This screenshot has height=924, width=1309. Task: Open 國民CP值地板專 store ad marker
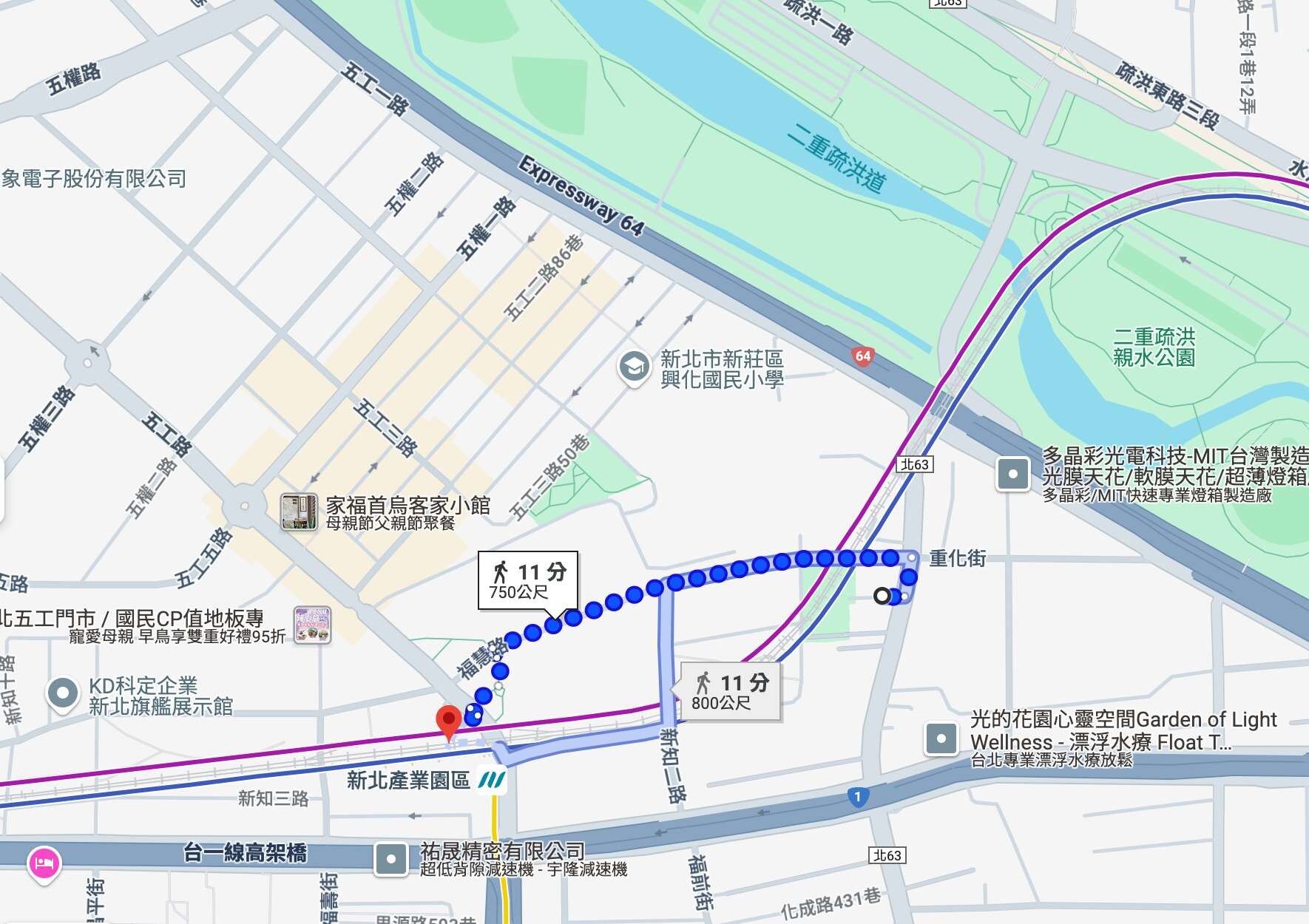pyautogui.click(x=312, y=625)
